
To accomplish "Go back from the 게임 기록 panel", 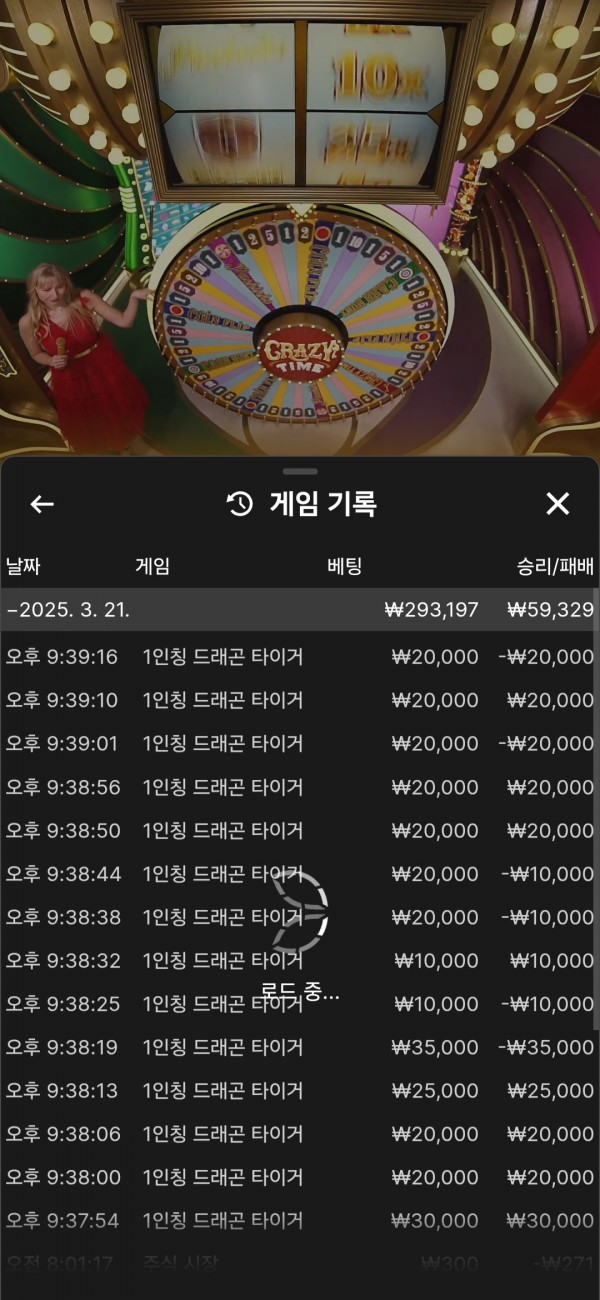I will 41,504.
